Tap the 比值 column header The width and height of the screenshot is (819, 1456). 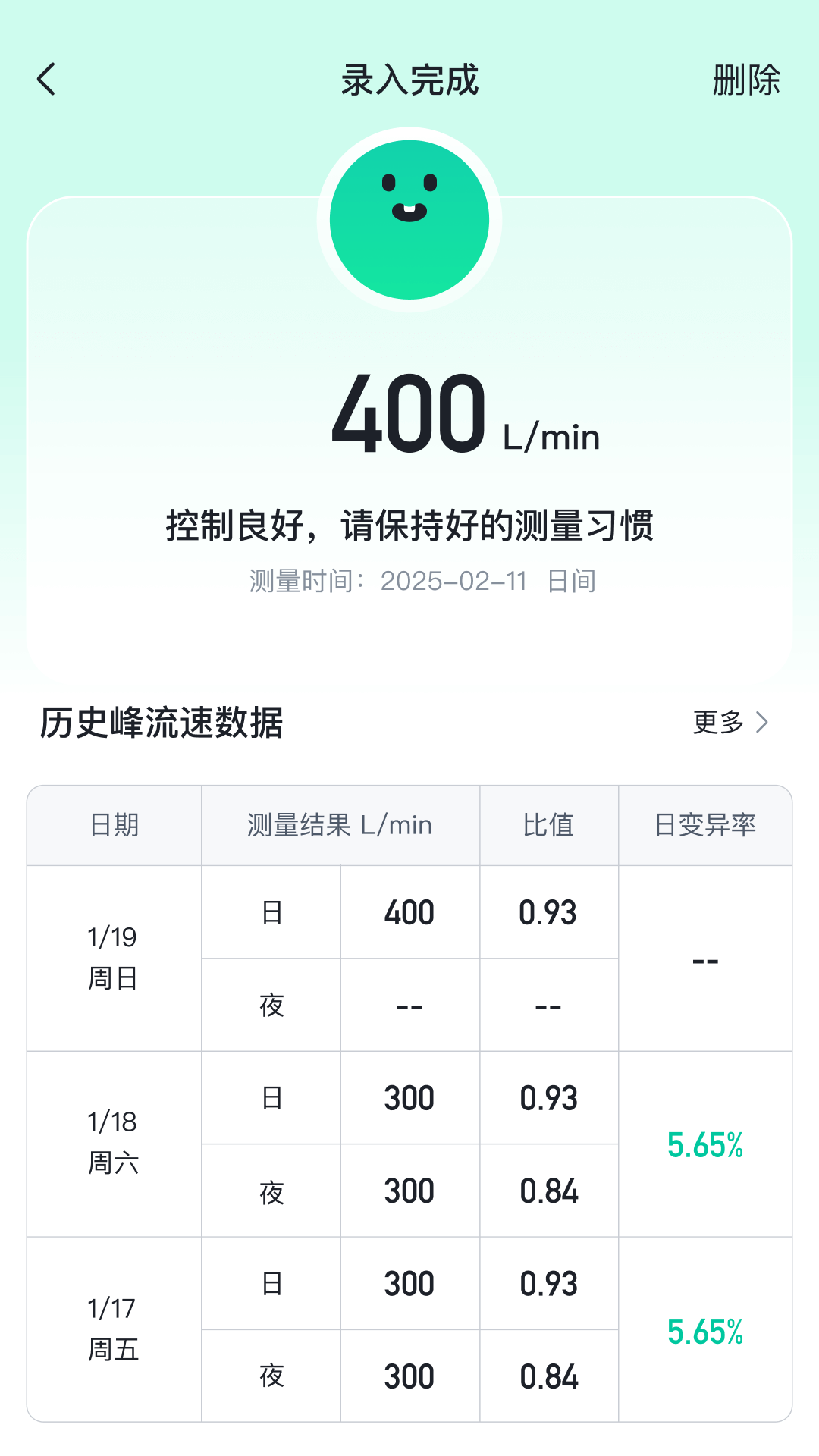(548, 826)
